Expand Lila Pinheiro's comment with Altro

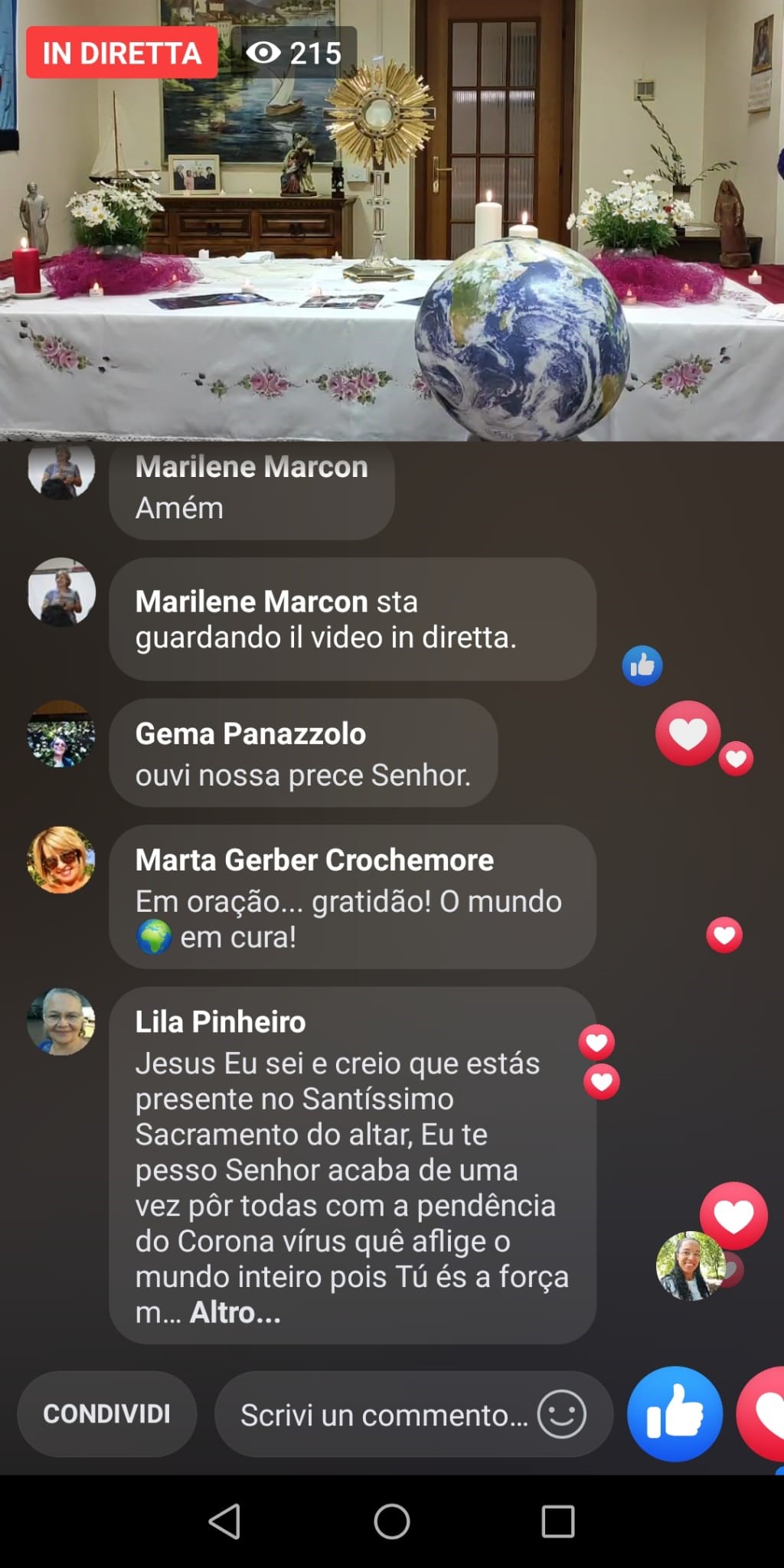[235, 1312]
